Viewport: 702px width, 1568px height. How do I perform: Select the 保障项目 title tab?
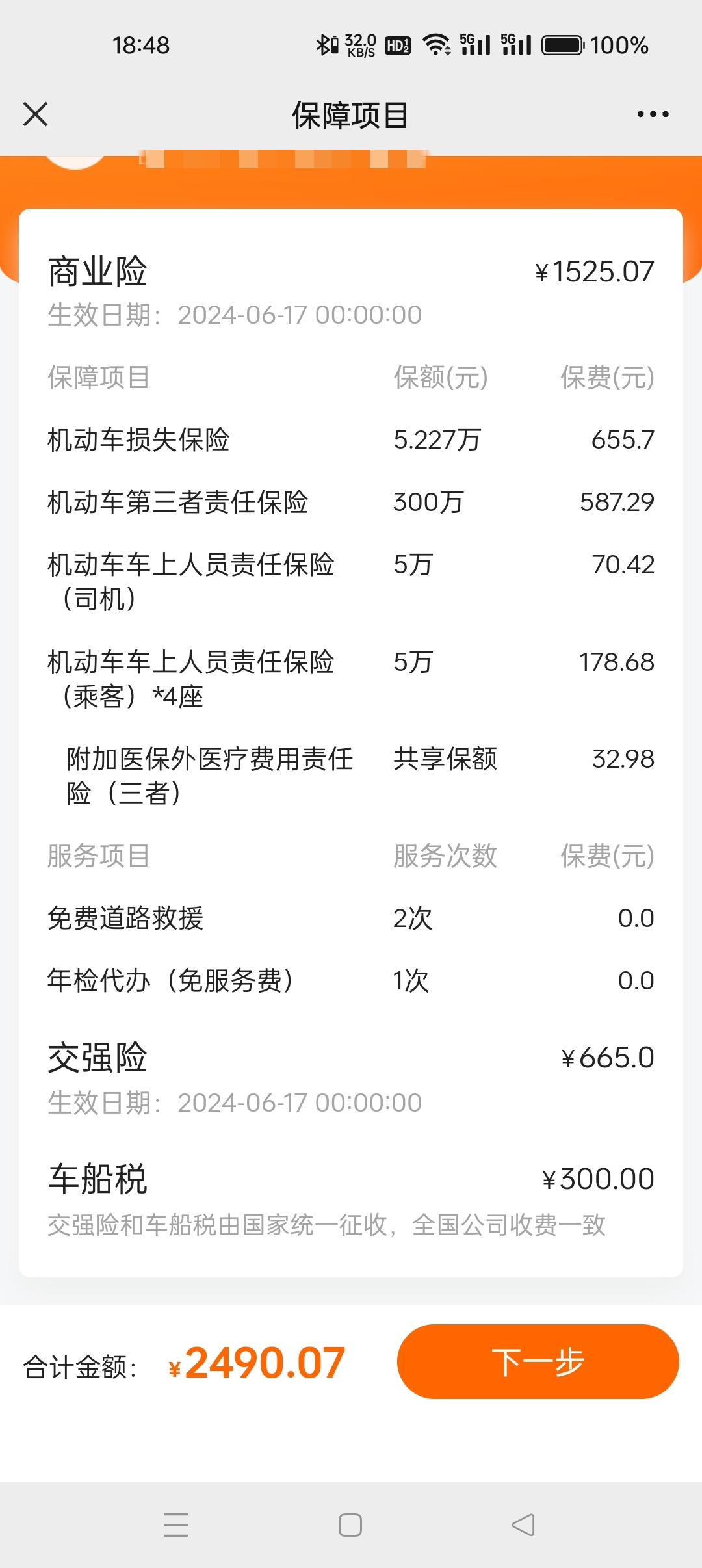(350, 114)
